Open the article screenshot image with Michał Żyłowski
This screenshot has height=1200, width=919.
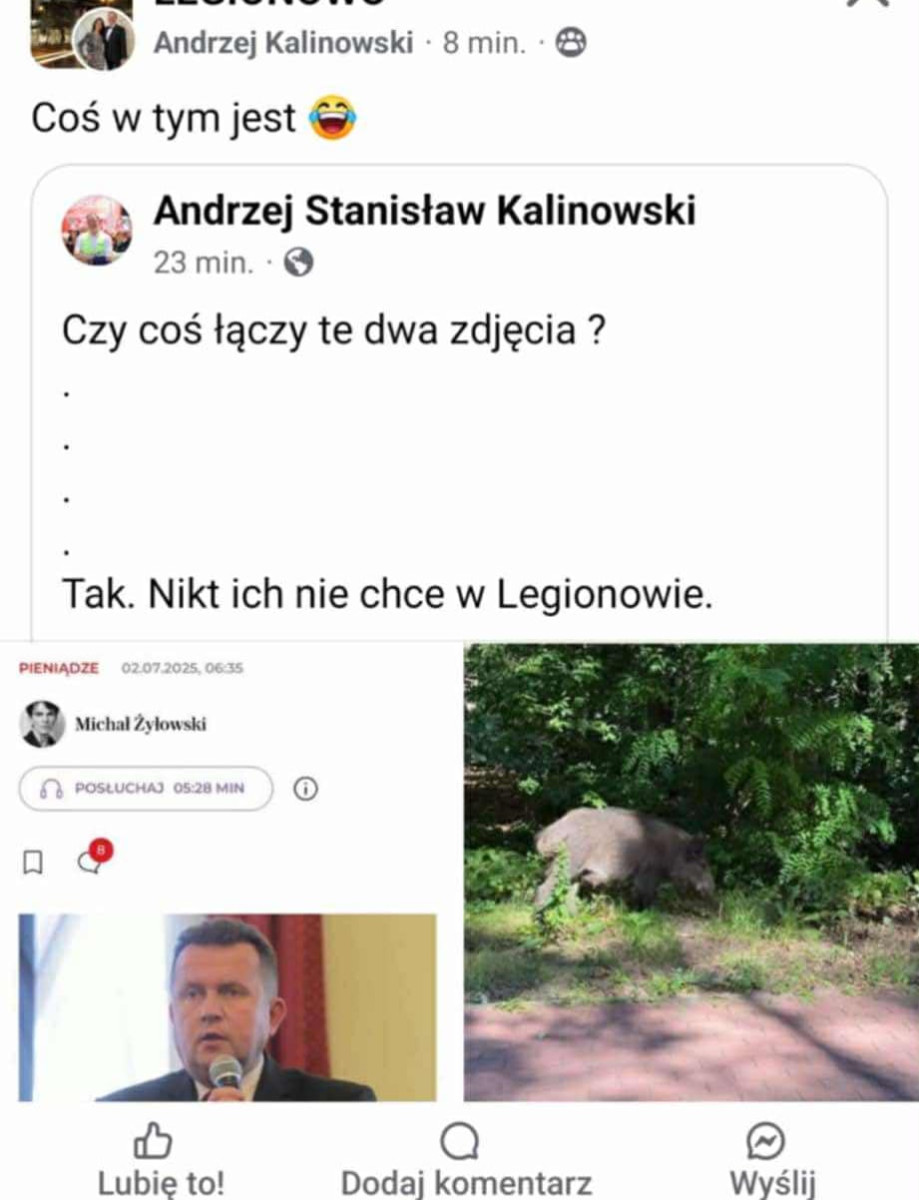[230, 872]
